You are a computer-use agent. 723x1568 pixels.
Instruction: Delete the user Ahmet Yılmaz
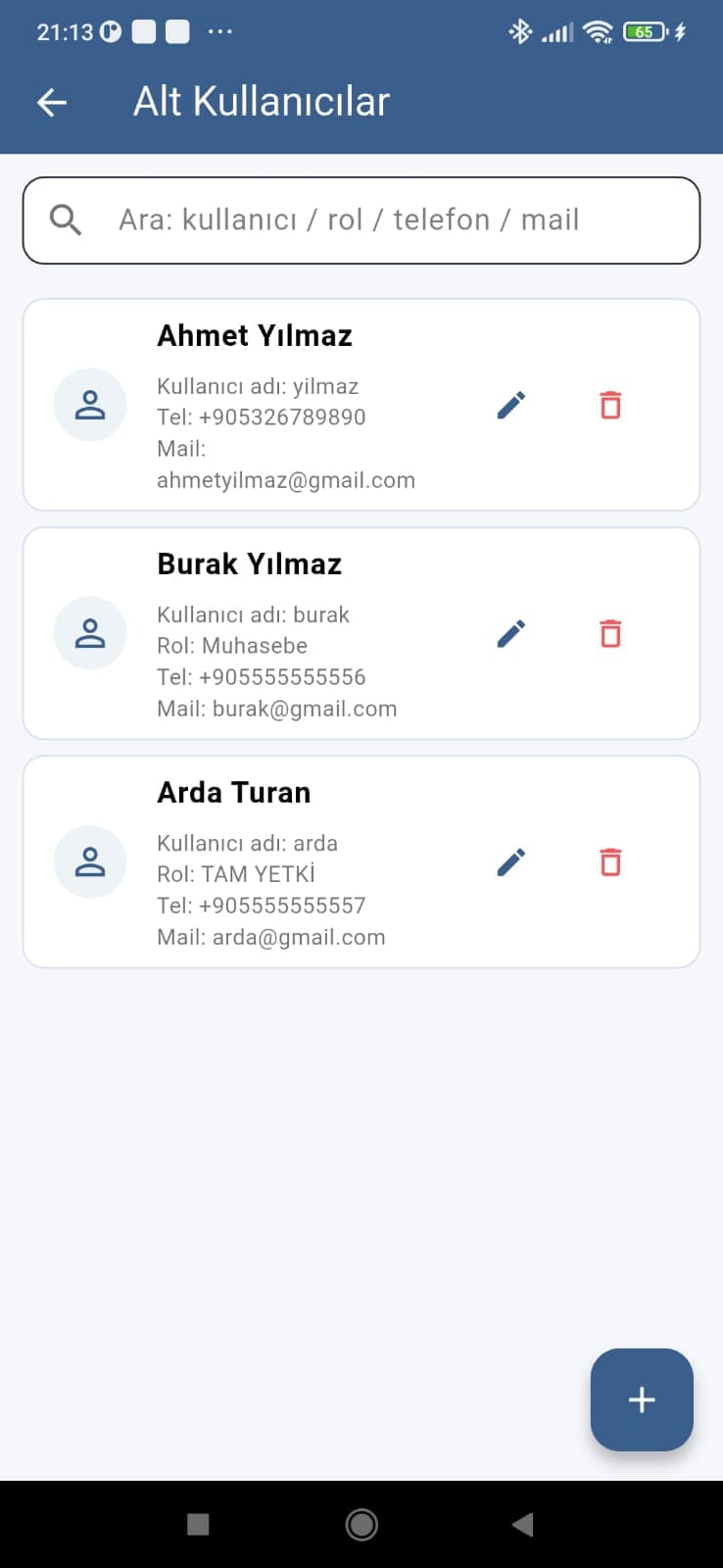point(610,405)
